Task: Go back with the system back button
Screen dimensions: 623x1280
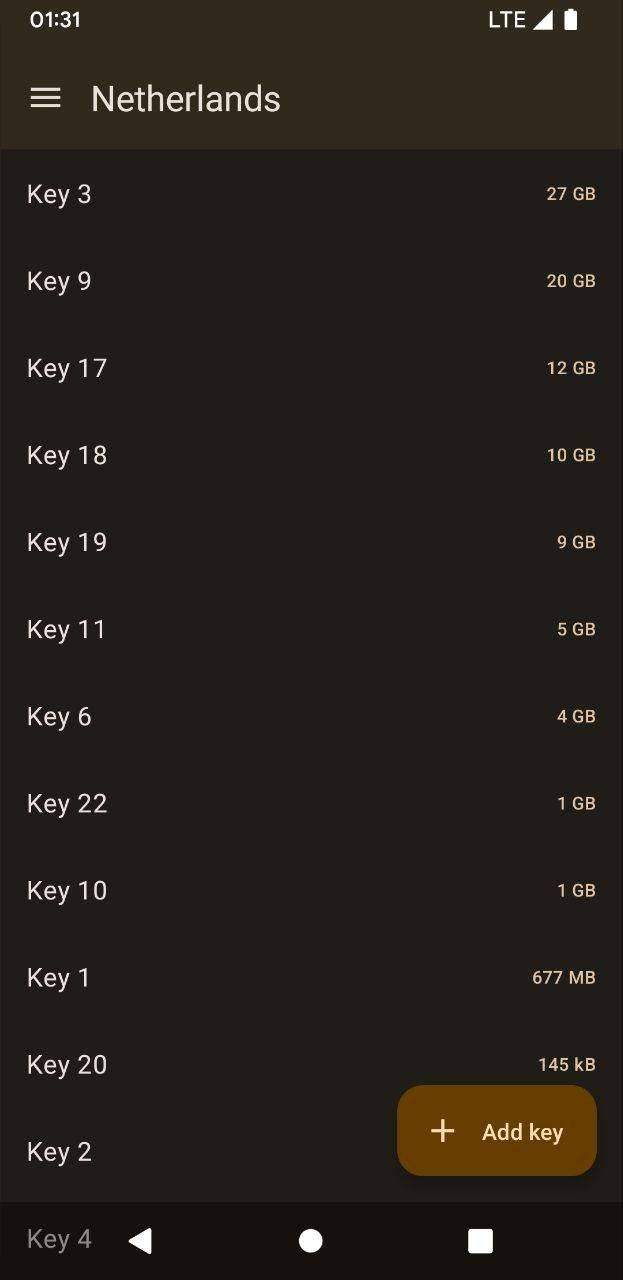Action: click(140, 1241)
